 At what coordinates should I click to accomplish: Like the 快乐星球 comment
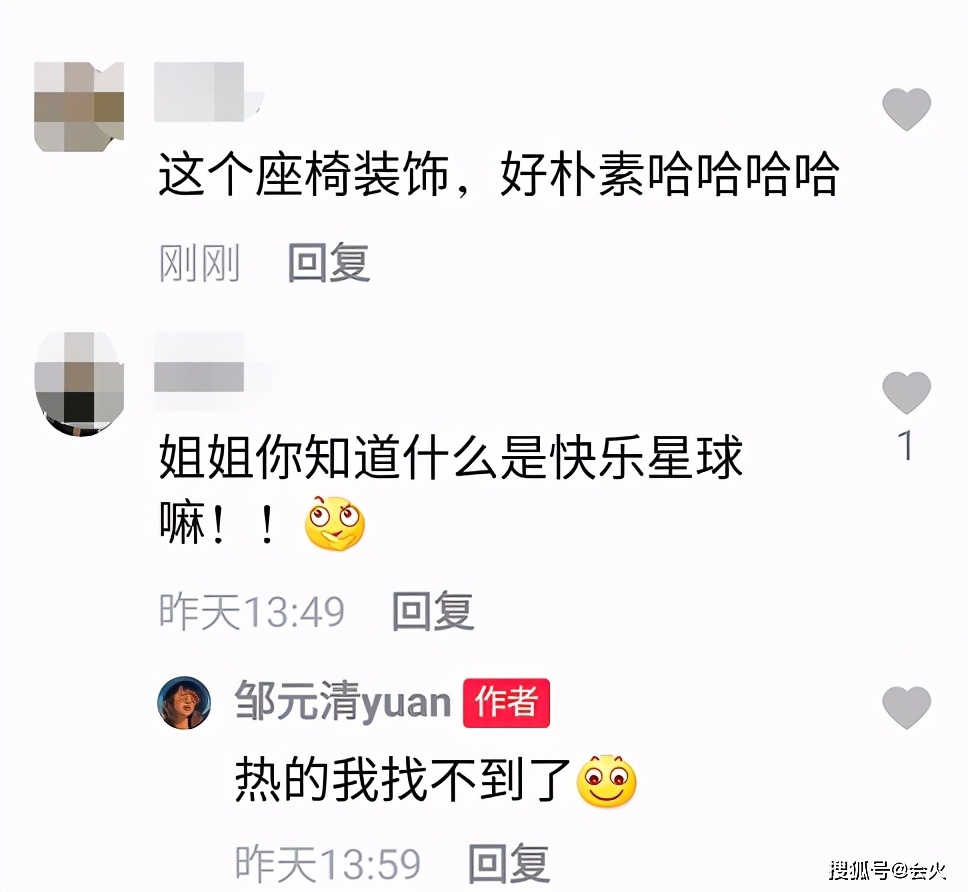click(x=906, y=393)
